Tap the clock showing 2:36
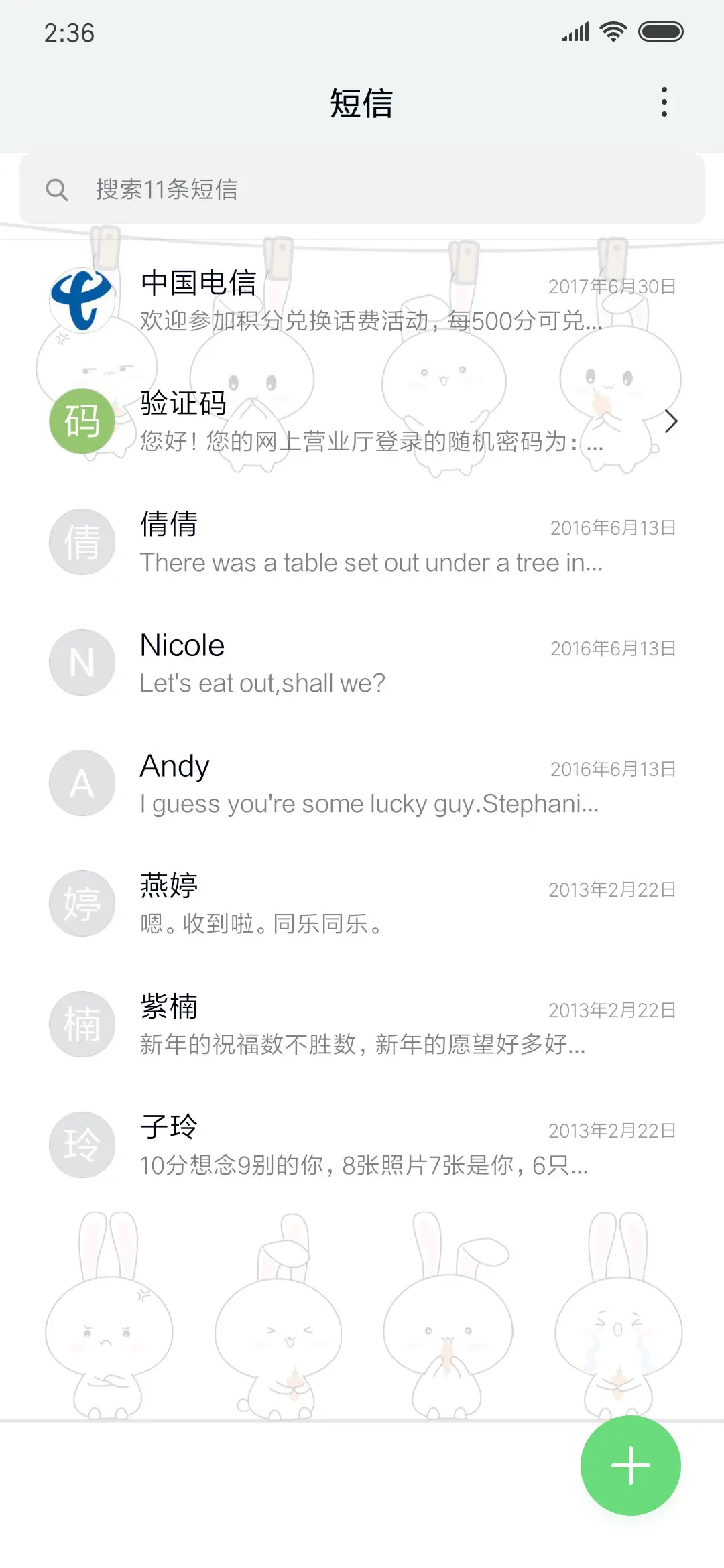 coord(70,30)
